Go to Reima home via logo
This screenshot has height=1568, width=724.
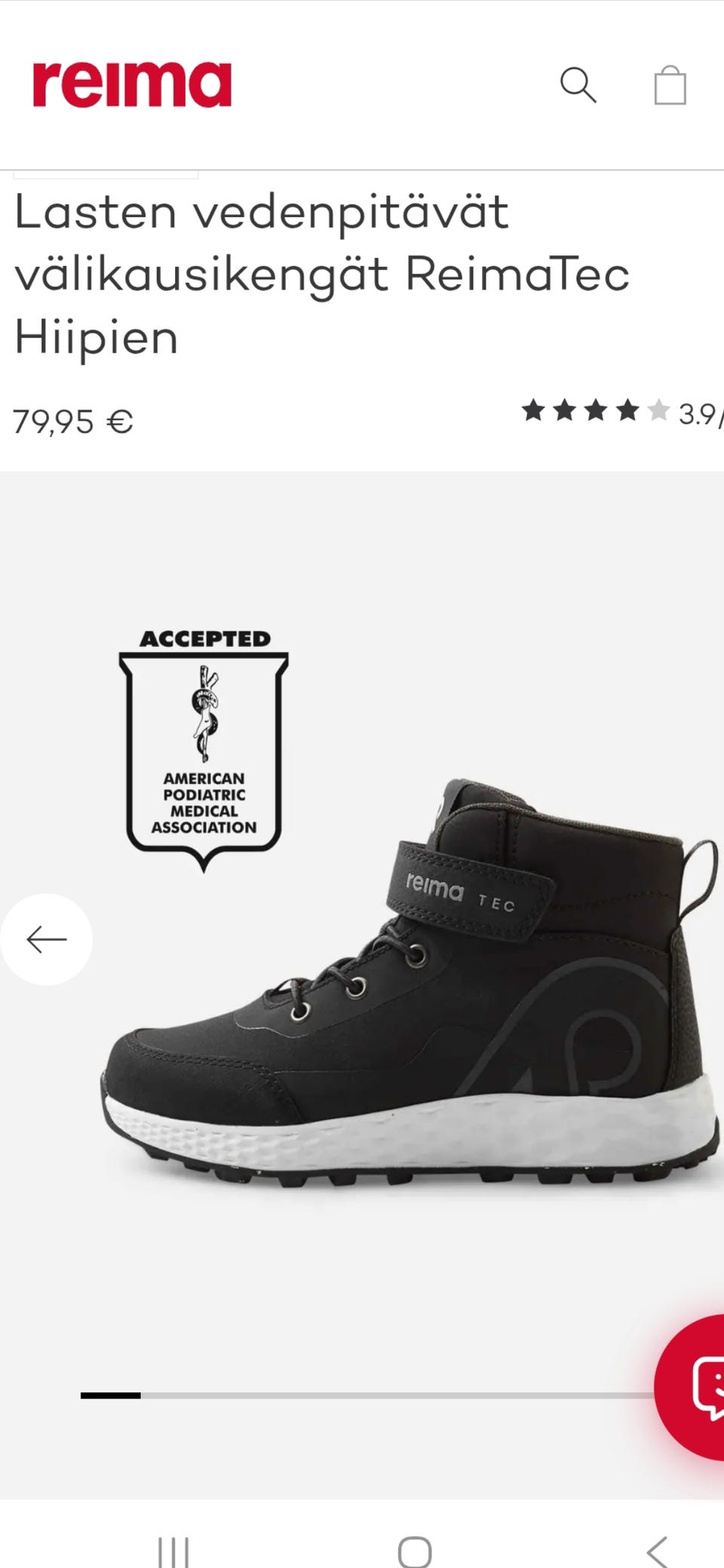coord(131,84)
